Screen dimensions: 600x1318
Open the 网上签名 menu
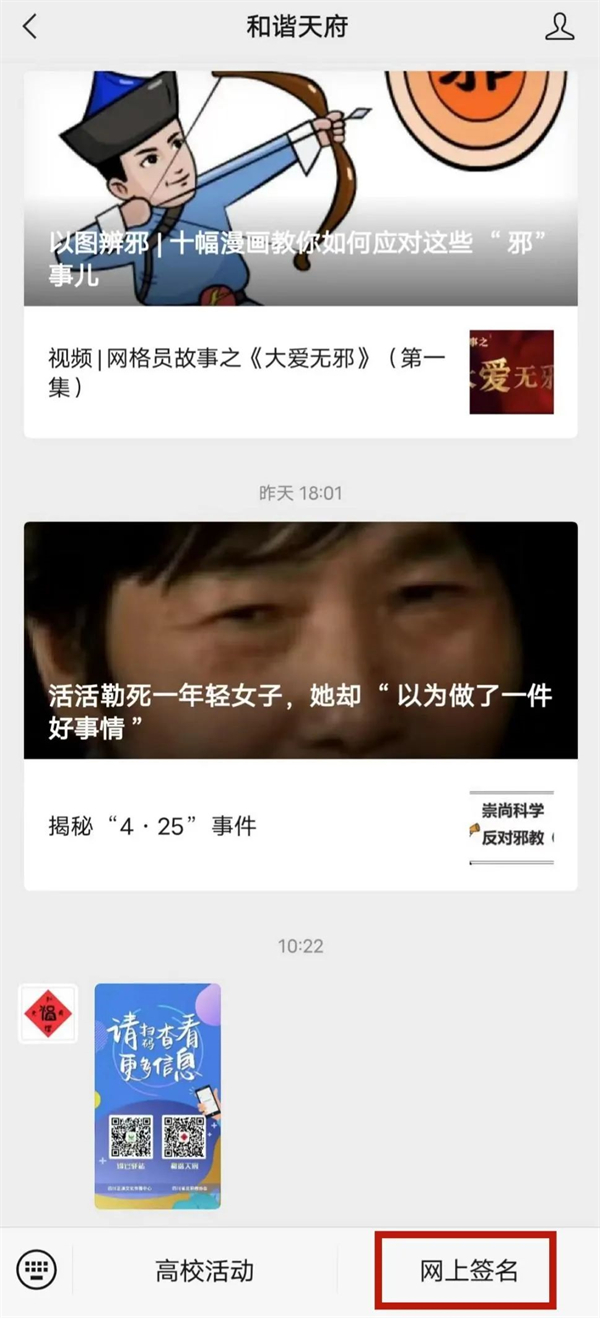[x=468, y=1271]
